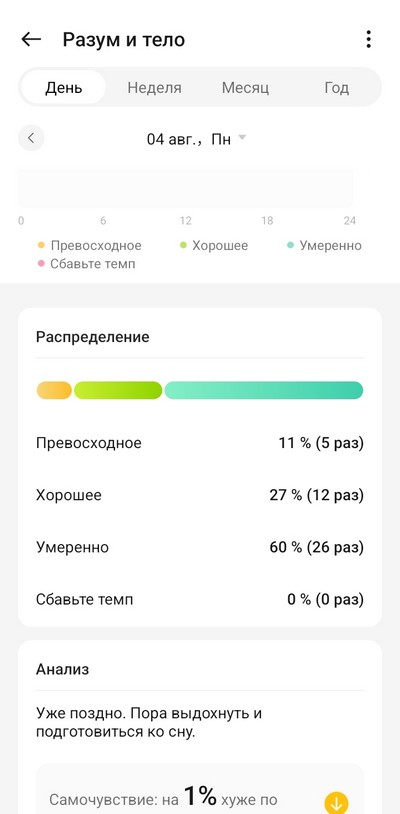The image size is (400, 814).
Task: Go back from Разум и тело
Action: click(x=31, y=39)
